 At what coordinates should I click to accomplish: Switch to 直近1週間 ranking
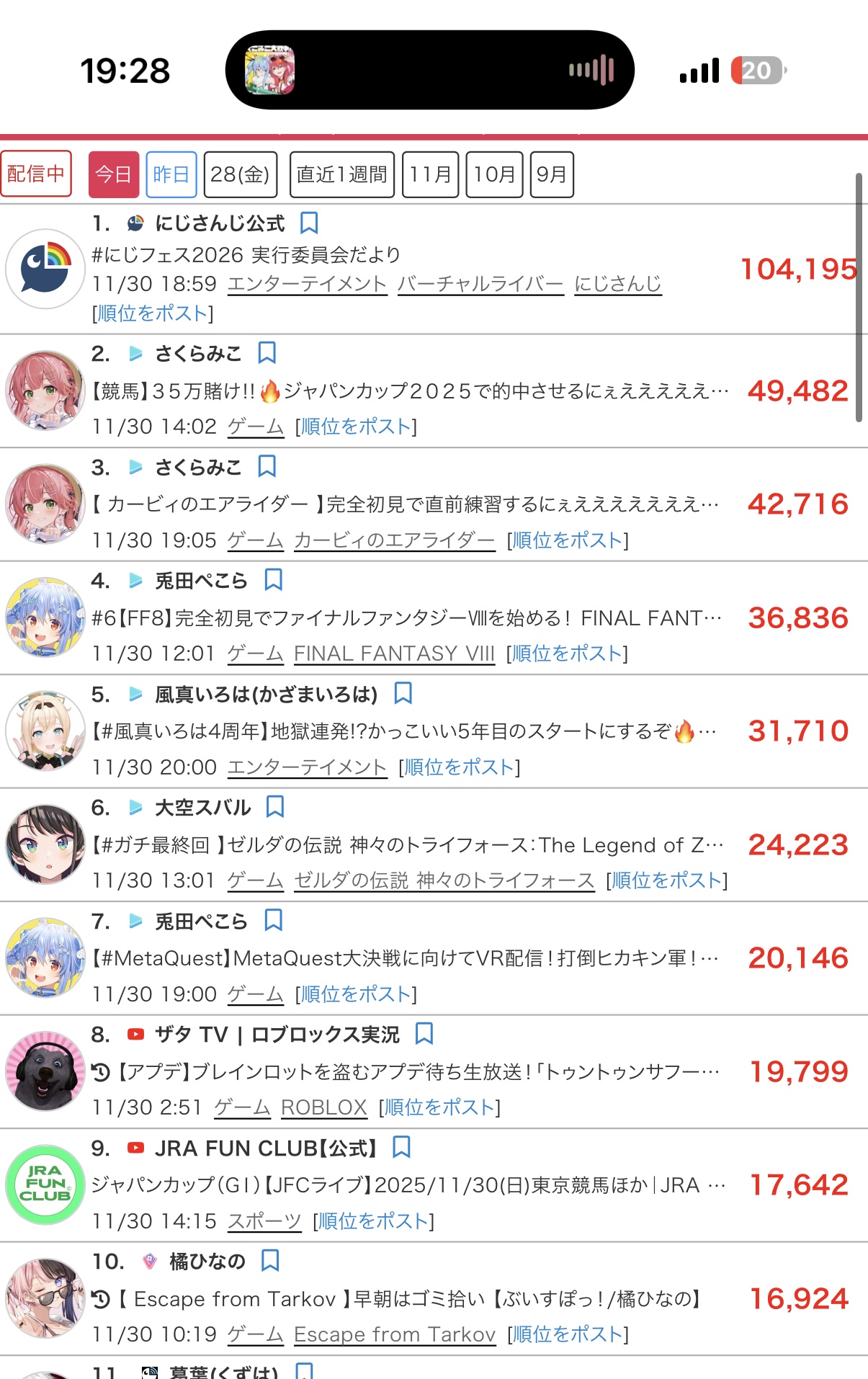[x=342, y=174]
